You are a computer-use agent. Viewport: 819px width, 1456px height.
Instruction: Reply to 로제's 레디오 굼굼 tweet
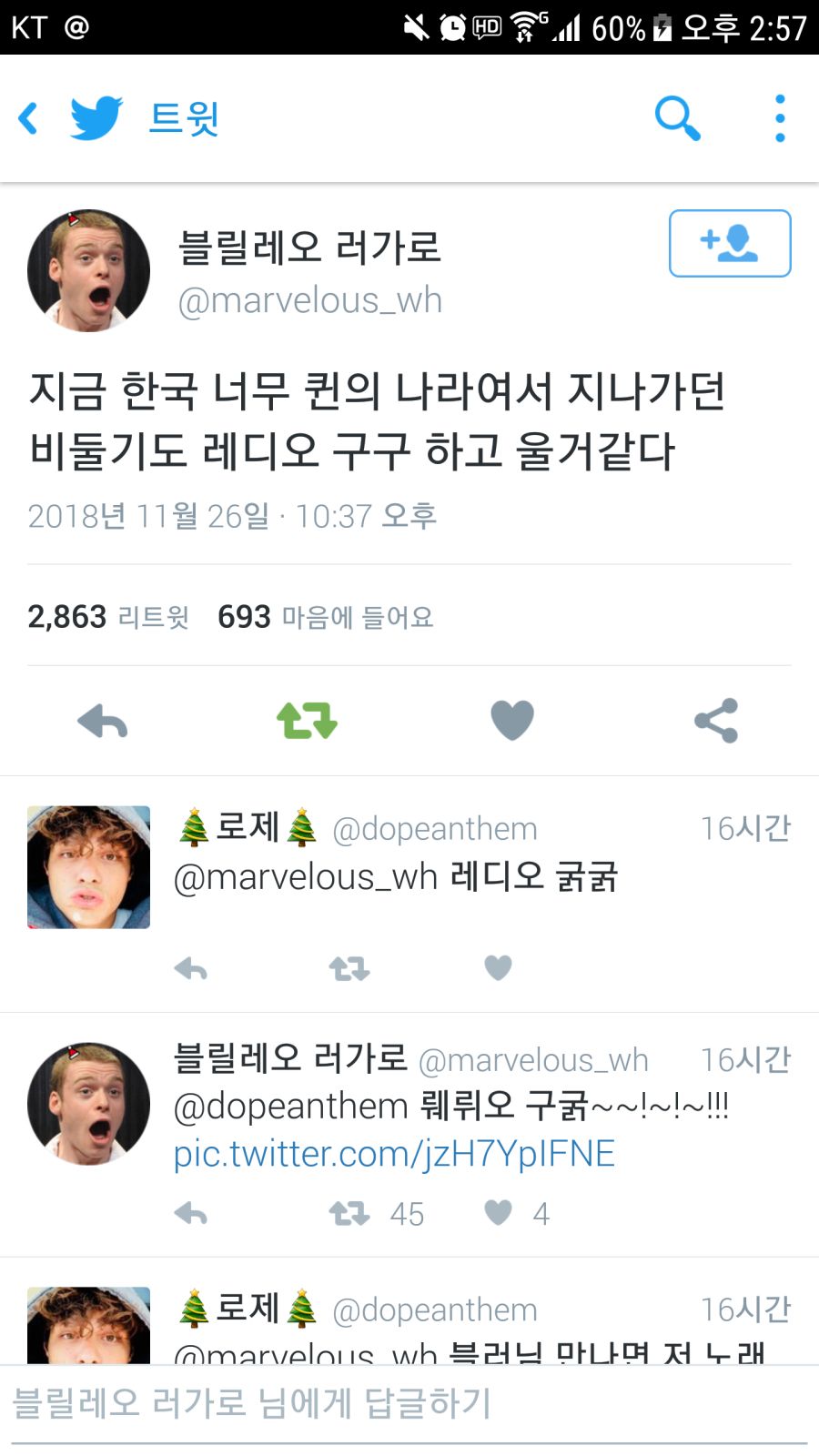pyautogui.click(x=191, y=968)
